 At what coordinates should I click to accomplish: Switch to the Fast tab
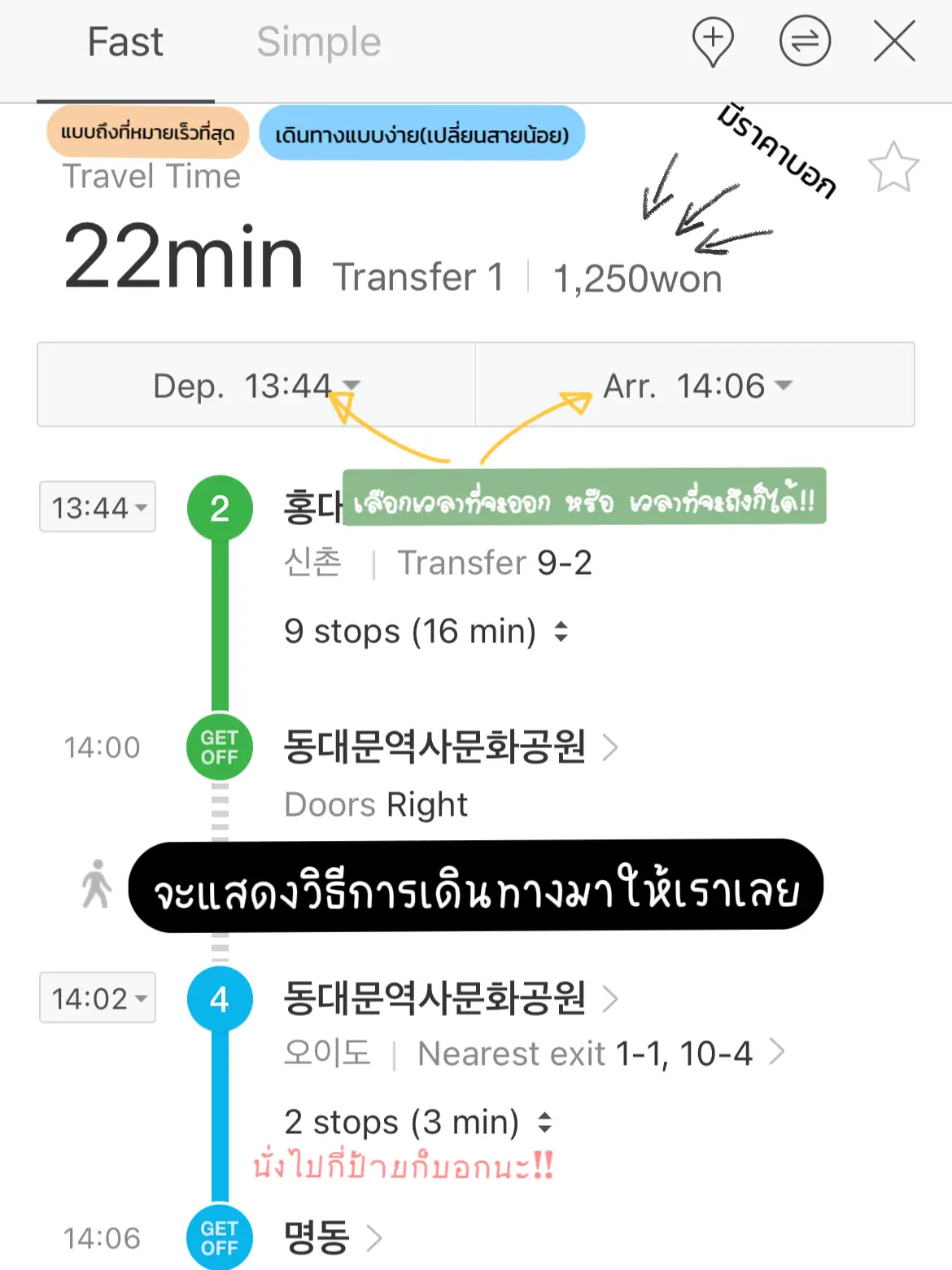(125, 41)
